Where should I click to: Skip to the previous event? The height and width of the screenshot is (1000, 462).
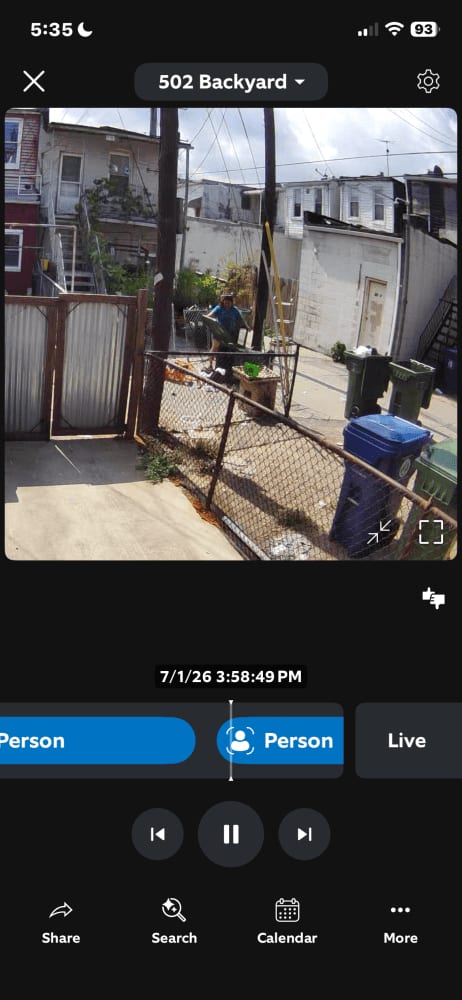[x=158, y=834]
